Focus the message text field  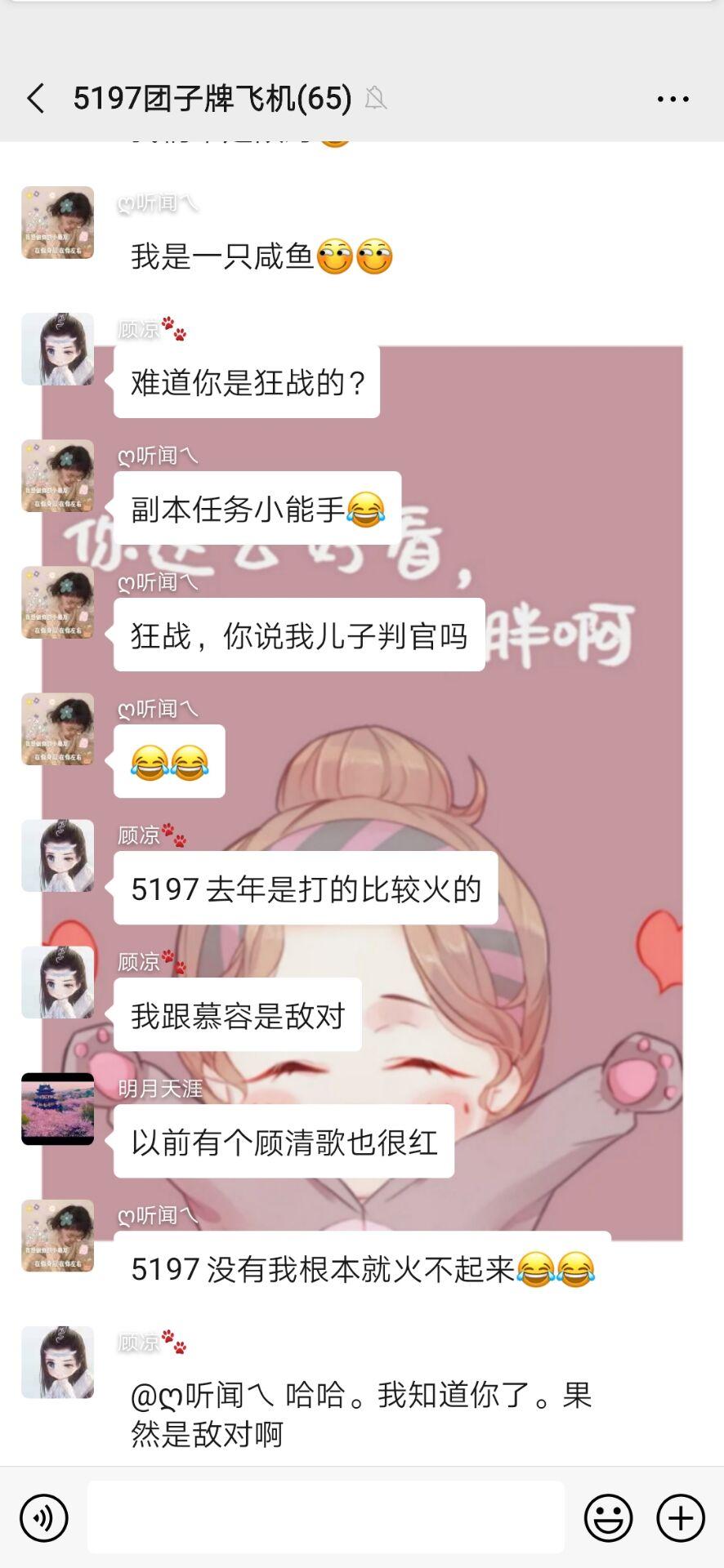[x=325, y=1517]
